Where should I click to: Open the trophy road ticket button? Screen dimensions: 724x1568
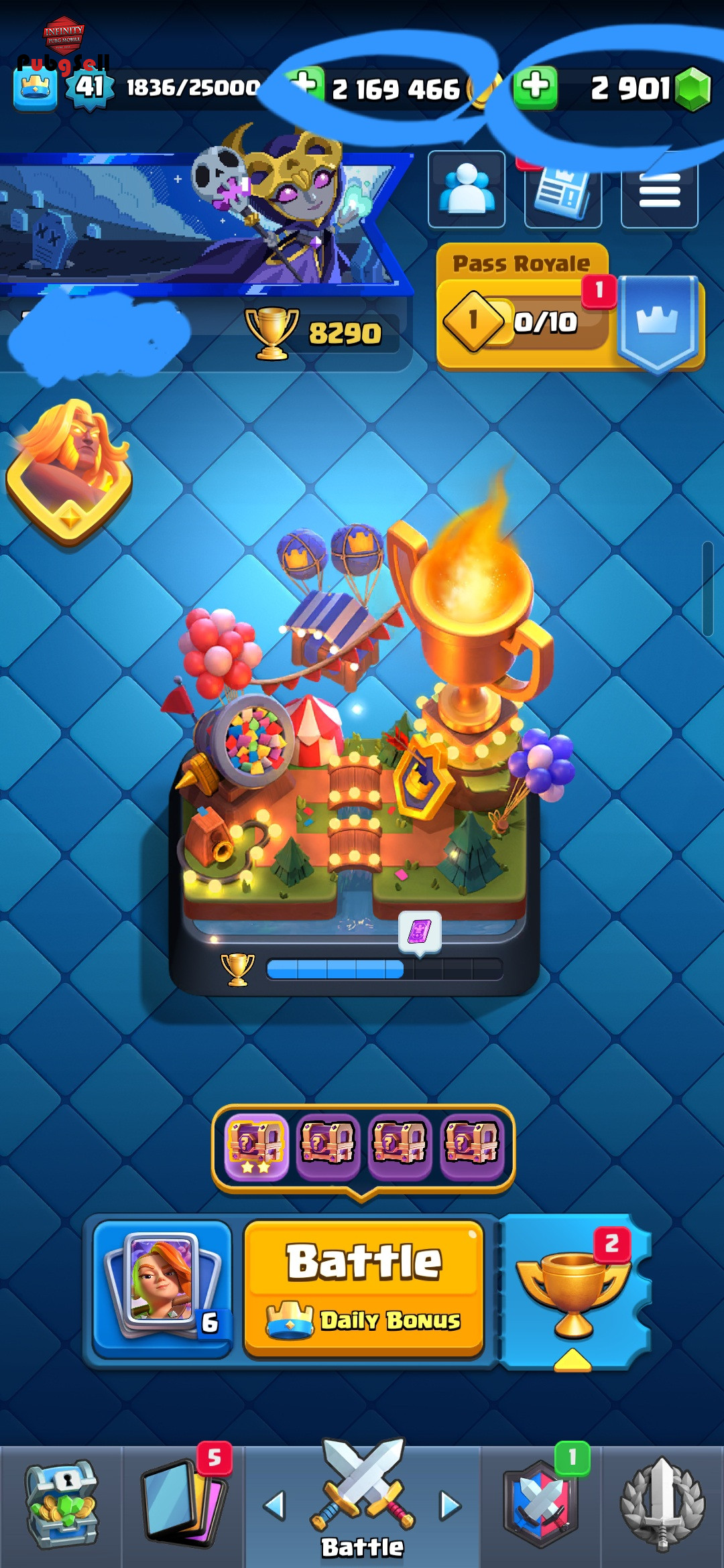pyautogui.click(x=574, y=1290)
